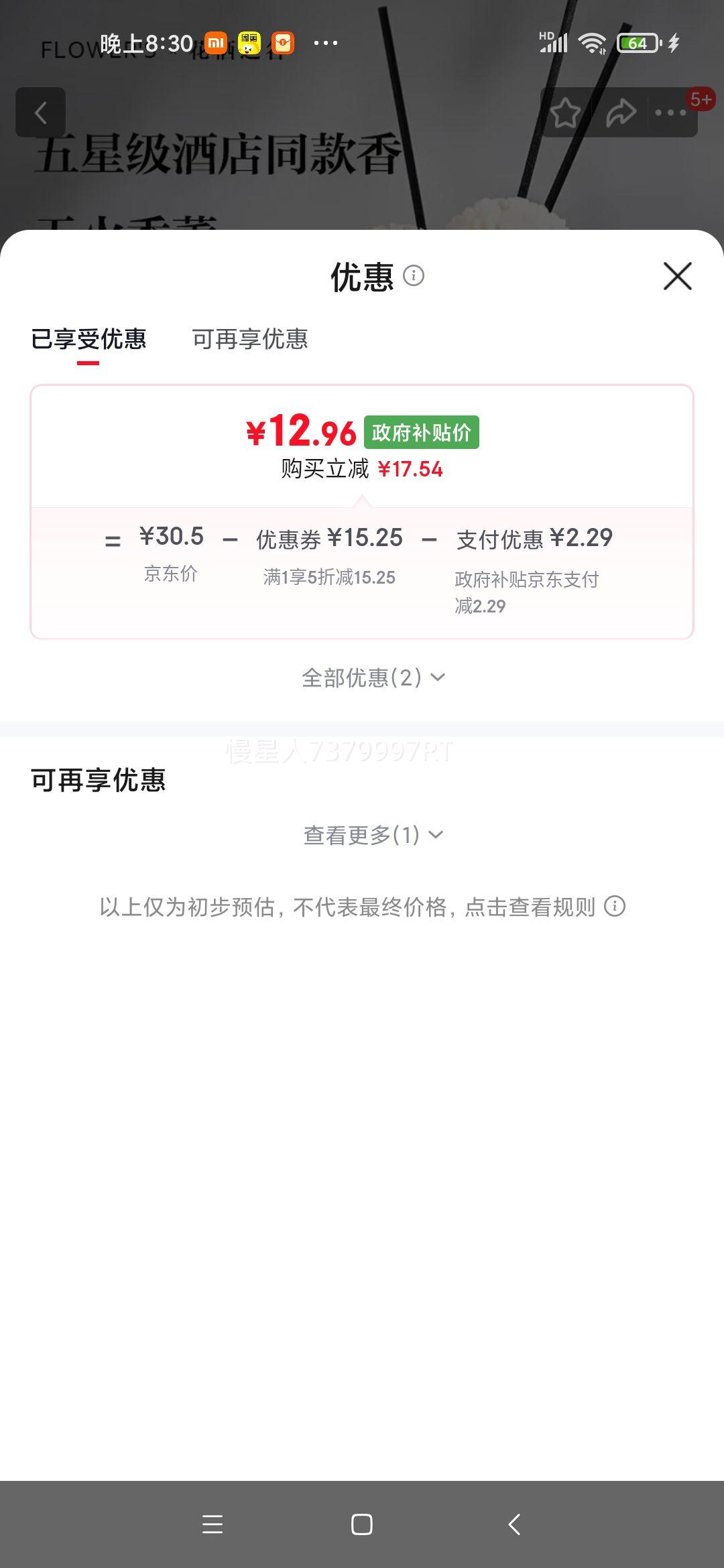Tap the rules info icon after 点击查看规则
Image resolution: width=724 pixels, height=1568 pixels.
[614, 906]
